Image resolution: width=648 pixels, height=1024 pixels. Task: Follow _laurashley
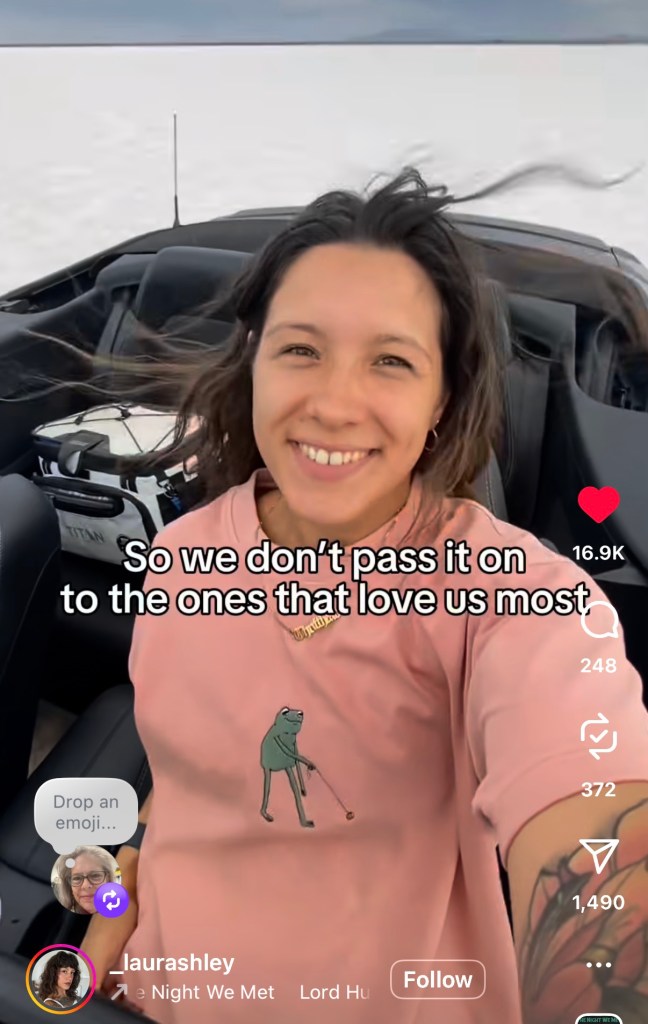pos(437,980)
